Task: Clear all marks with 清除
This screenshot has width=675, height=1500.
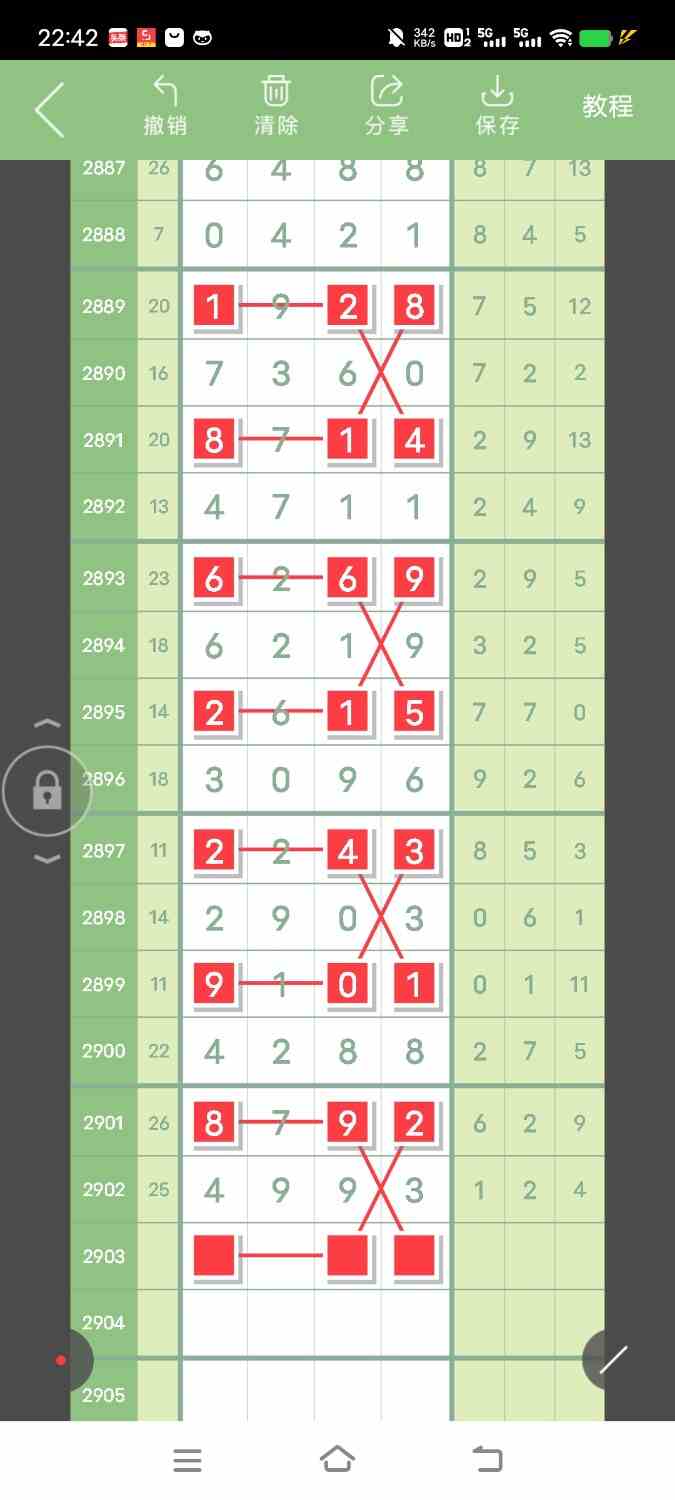Action: coord(276,106)
